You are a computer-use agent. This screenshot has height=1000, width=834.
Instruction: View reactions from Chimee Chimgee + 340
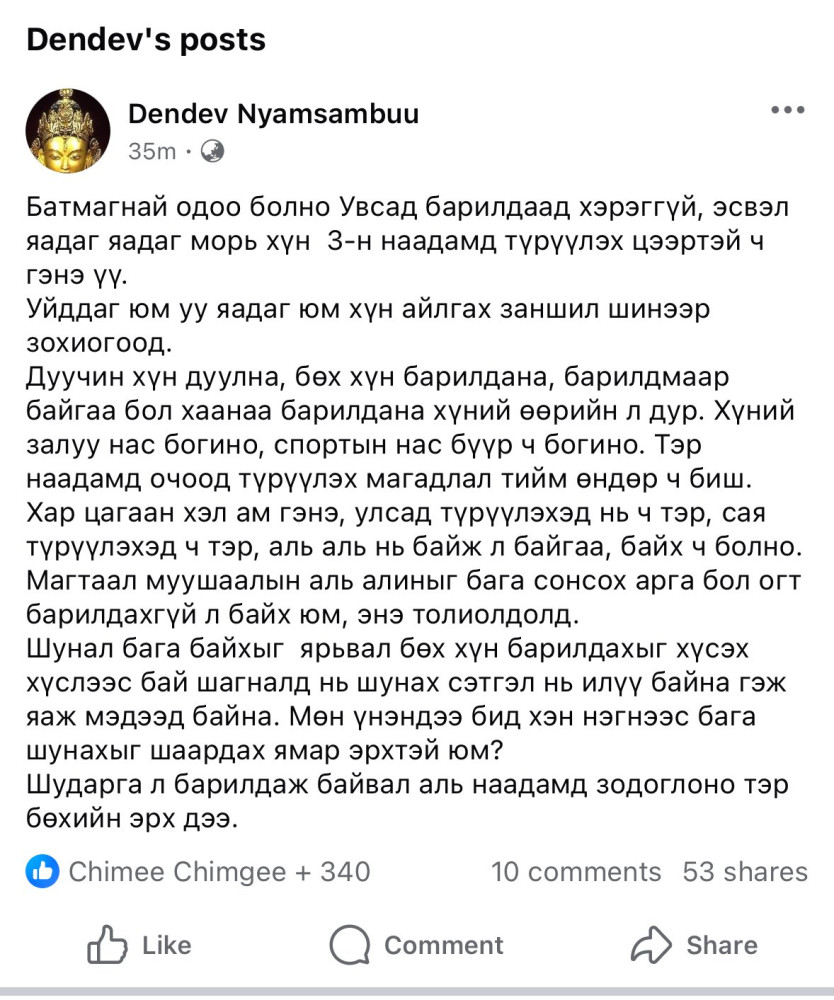[200, 872]
